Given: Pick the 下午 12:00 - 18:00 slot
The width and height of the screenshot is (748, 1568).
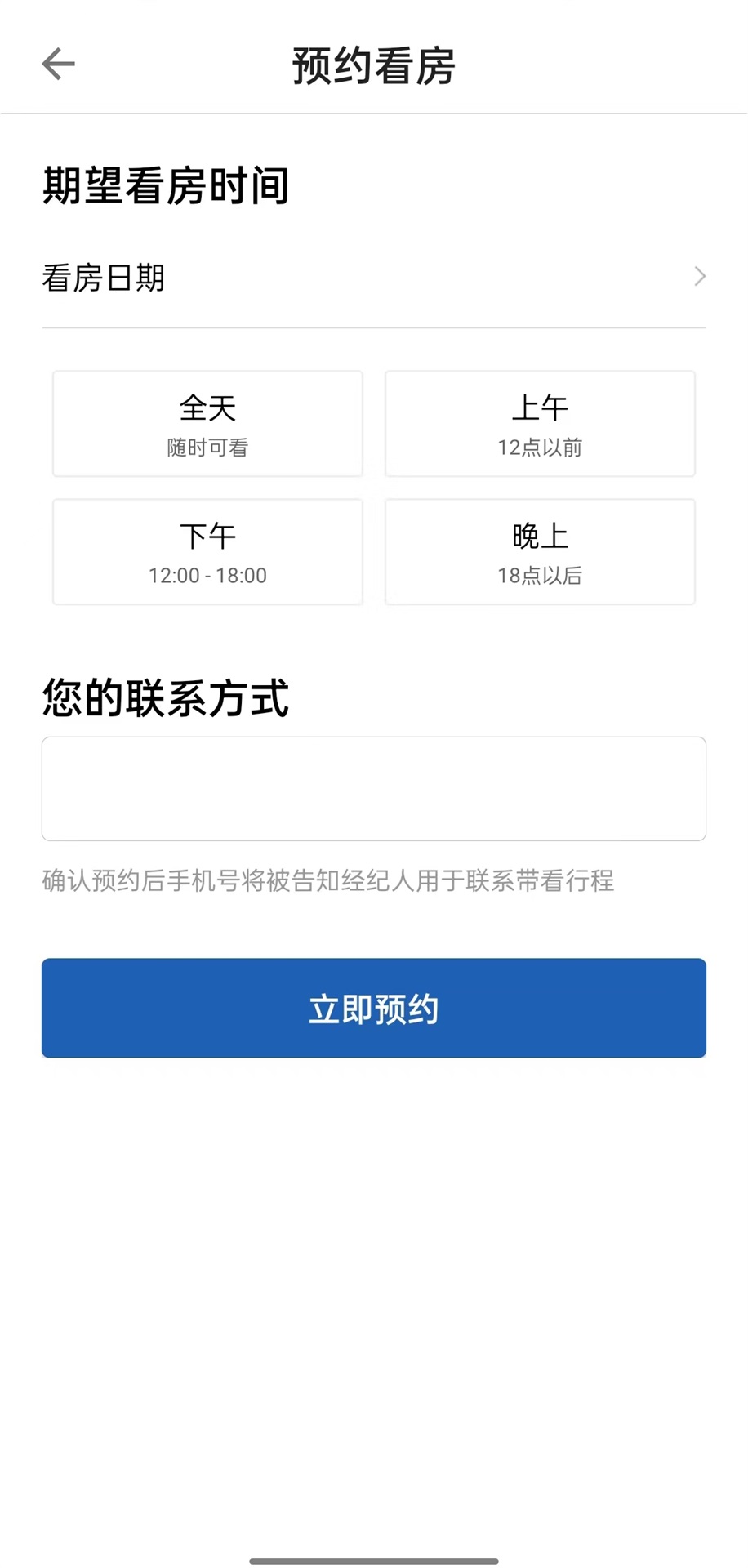Looking at the screenshot, I should point(207,552).
